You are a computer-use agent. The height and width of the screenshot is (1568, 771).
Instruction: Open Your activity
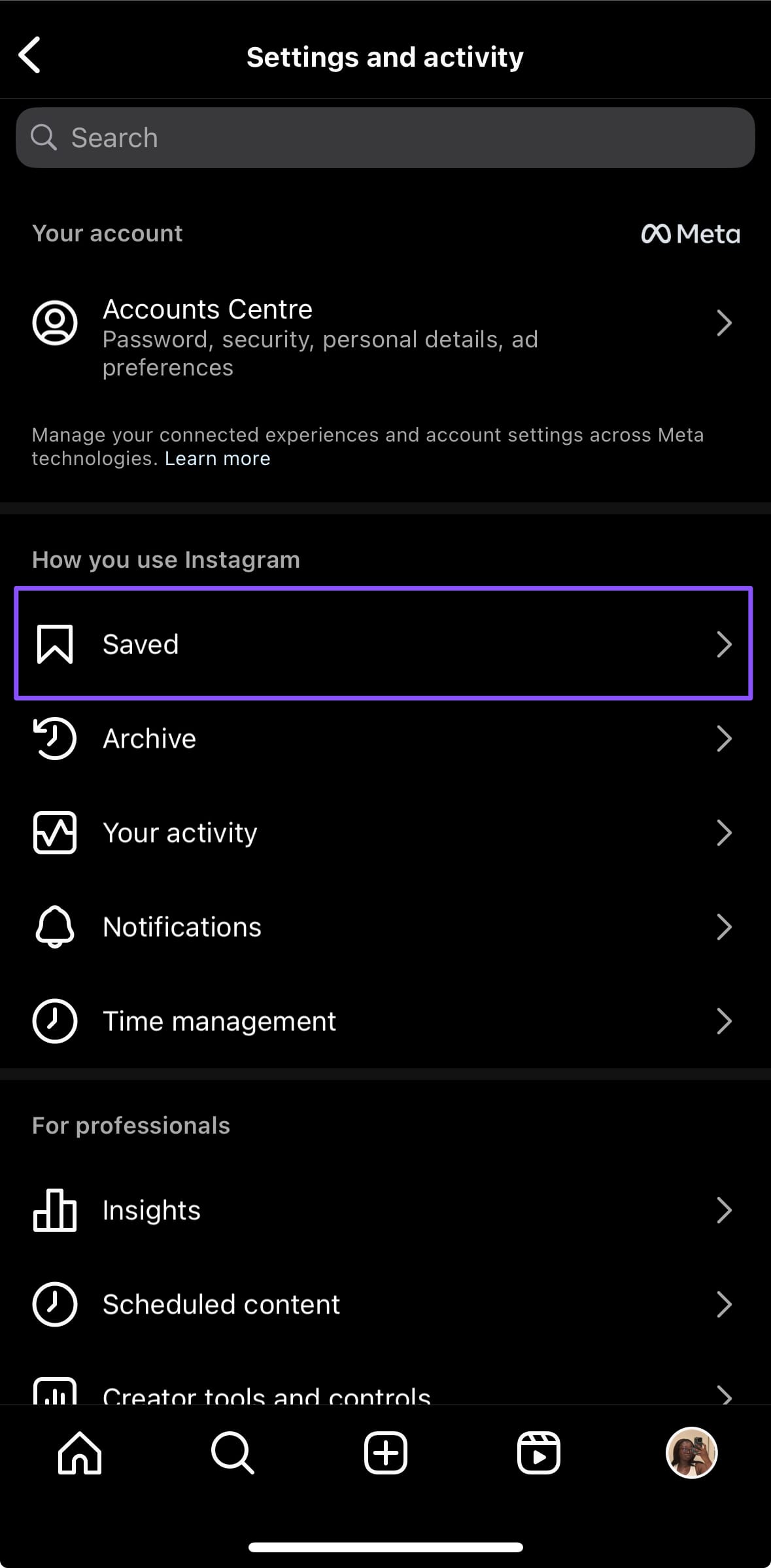coord(385,833)
